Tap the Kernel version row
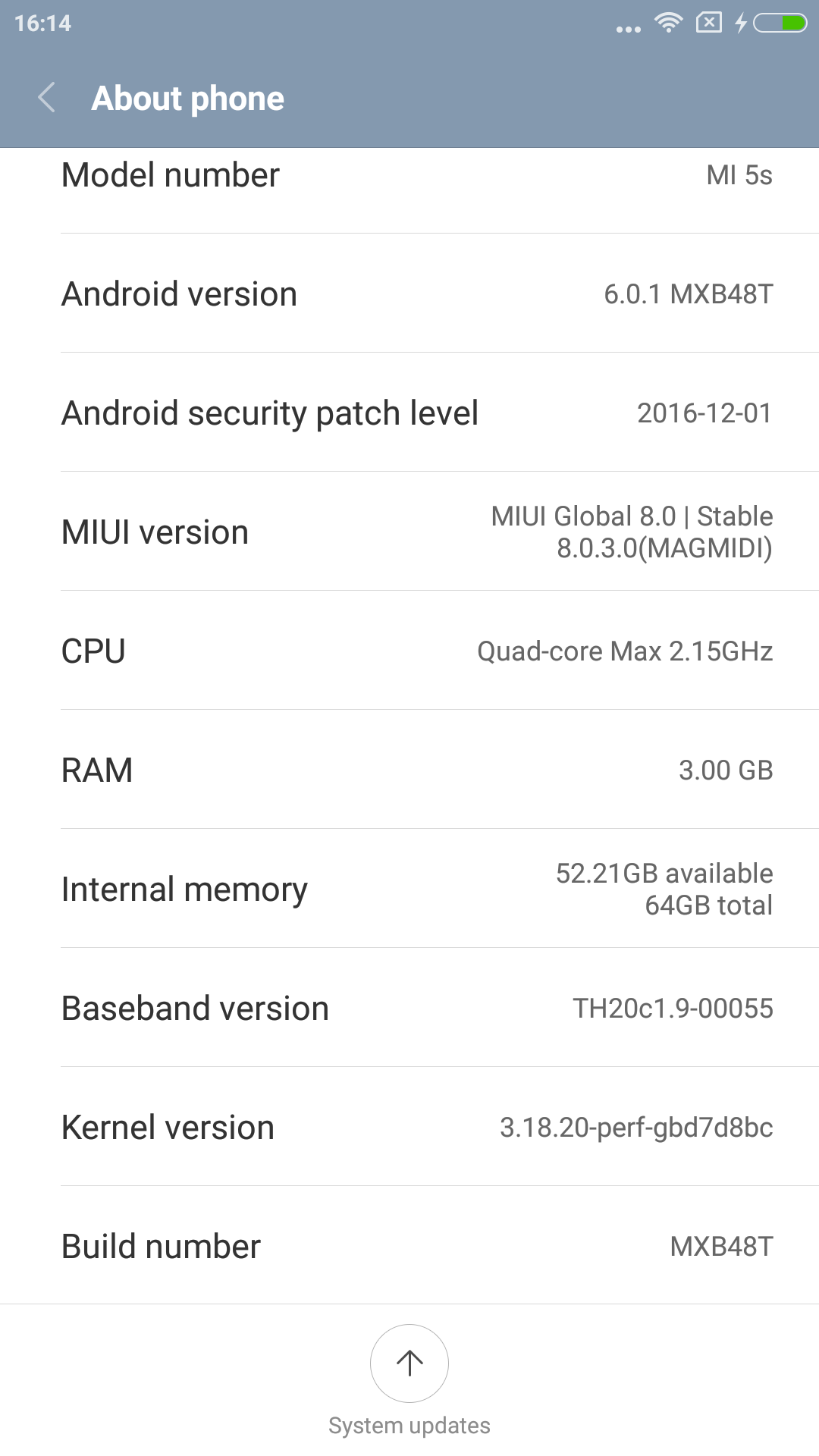Screen dimensions: 819x1456 (409, 1127)
